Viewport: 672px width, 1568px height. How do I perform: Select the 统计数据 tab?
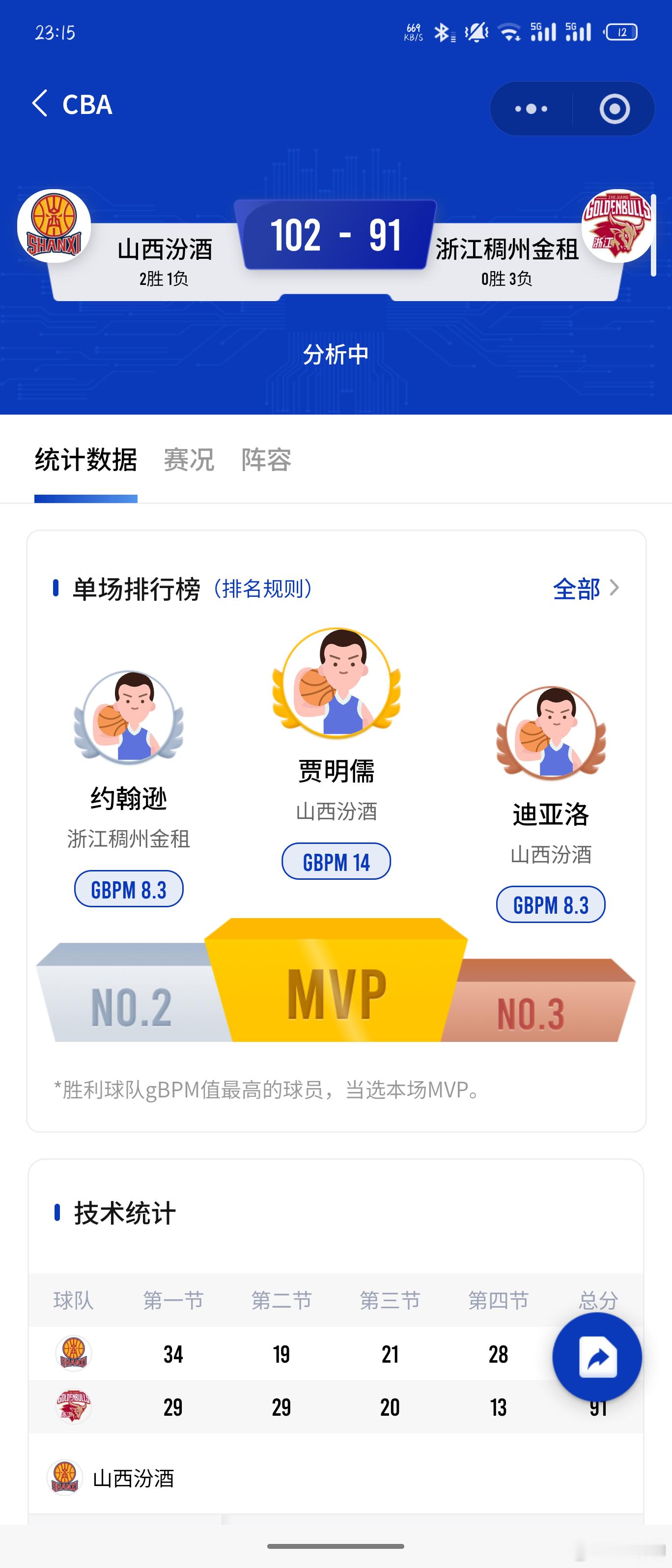(85, 461)
